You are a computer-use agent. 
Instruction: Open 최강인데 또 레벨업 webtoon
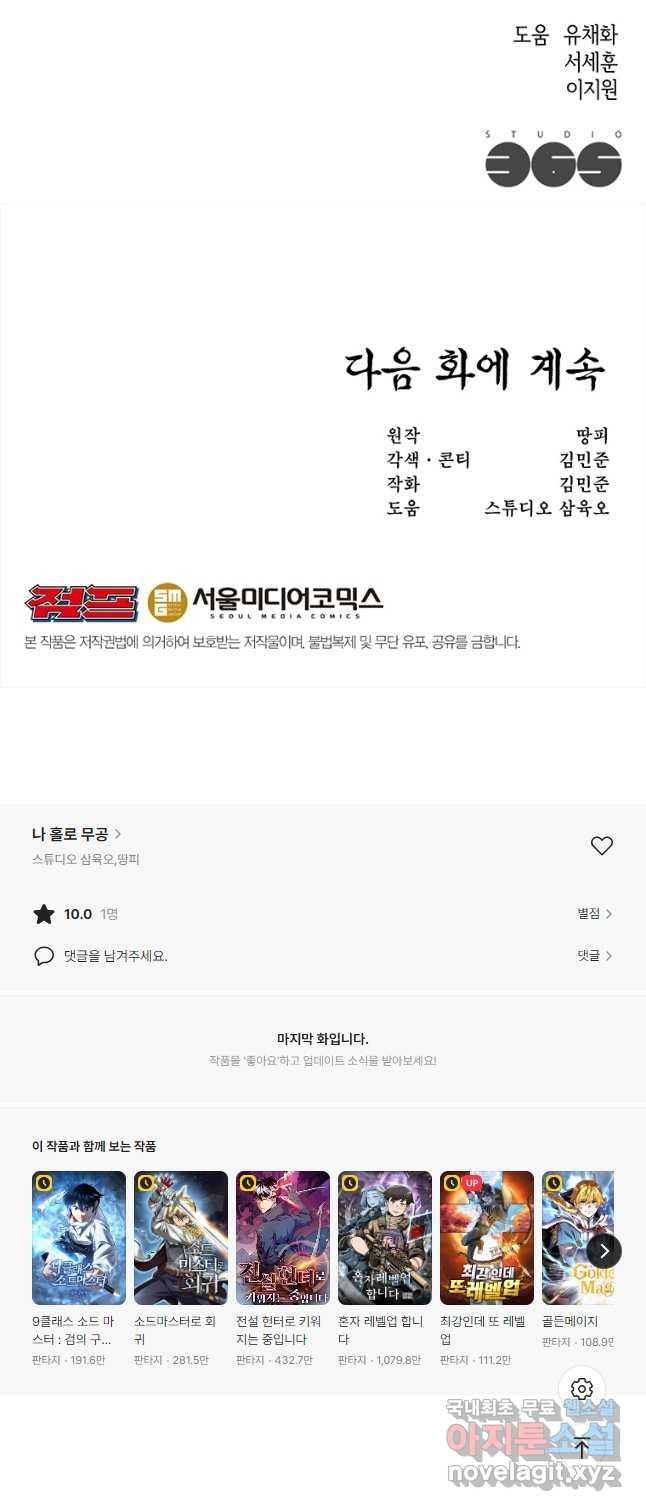tap(487, 1238)
